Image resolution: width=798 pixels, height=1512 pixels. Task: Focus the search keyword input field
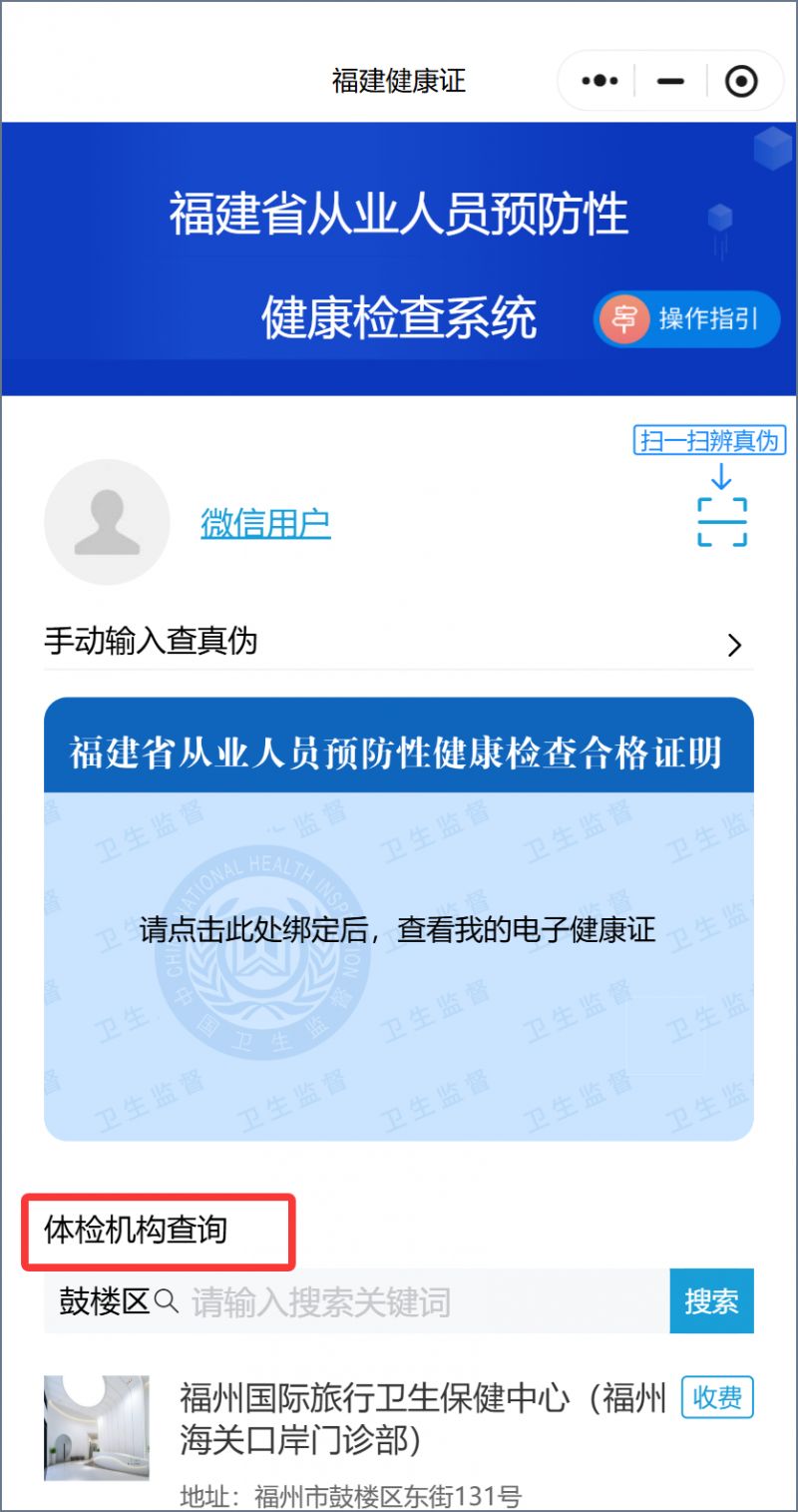coord(419,1301)
